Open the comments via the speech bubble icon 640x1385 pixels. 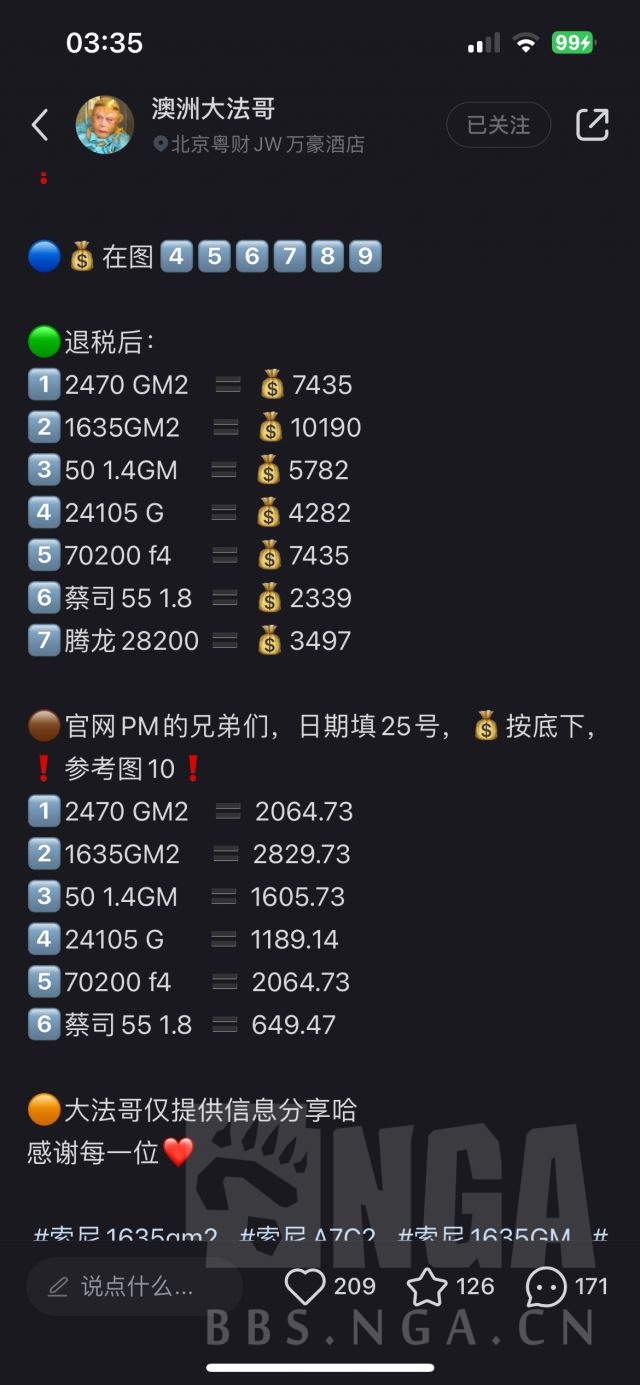546,1286
